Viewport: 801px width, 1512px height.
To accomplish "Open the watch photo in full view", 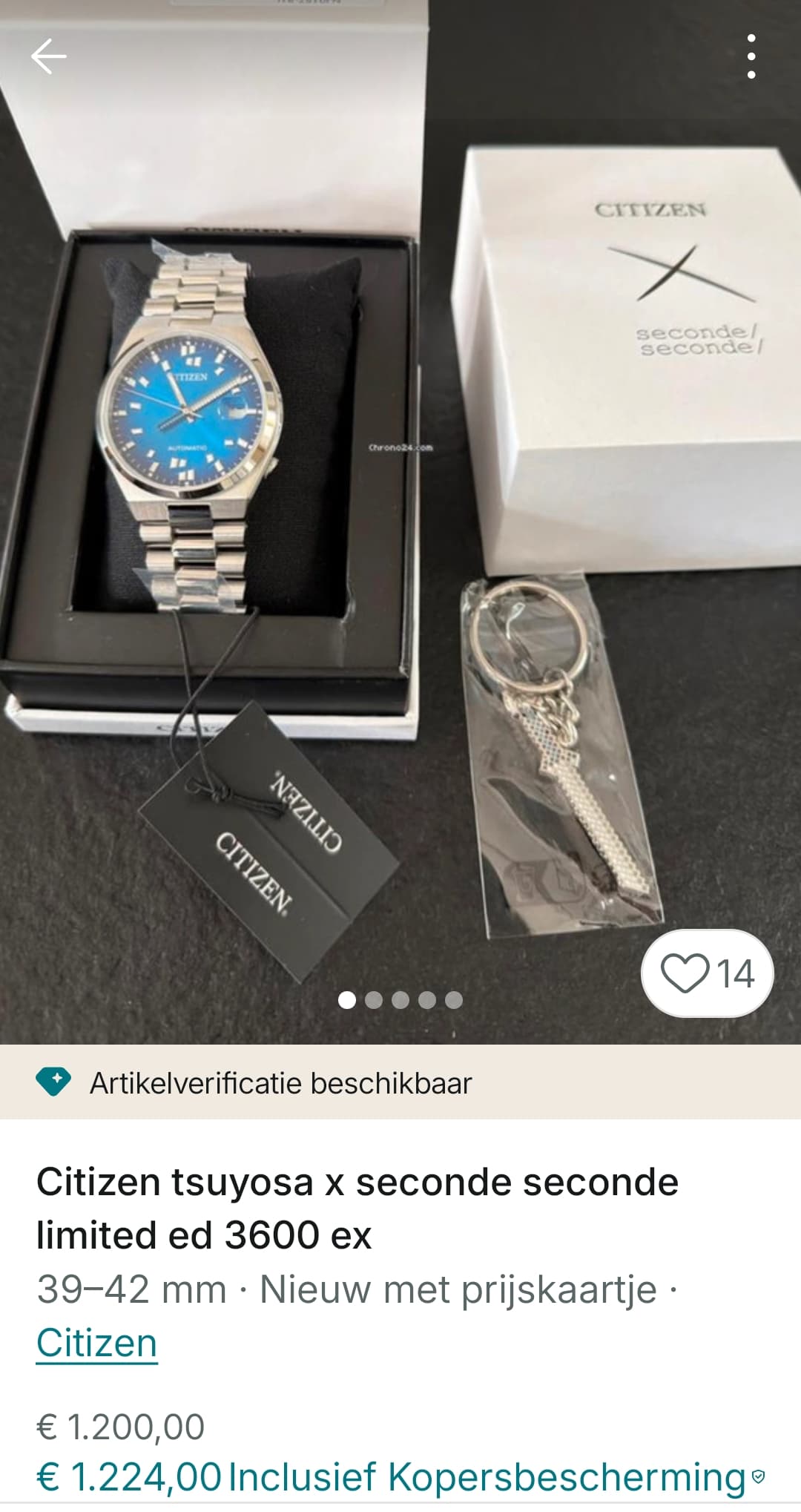I will click(400, 519).
